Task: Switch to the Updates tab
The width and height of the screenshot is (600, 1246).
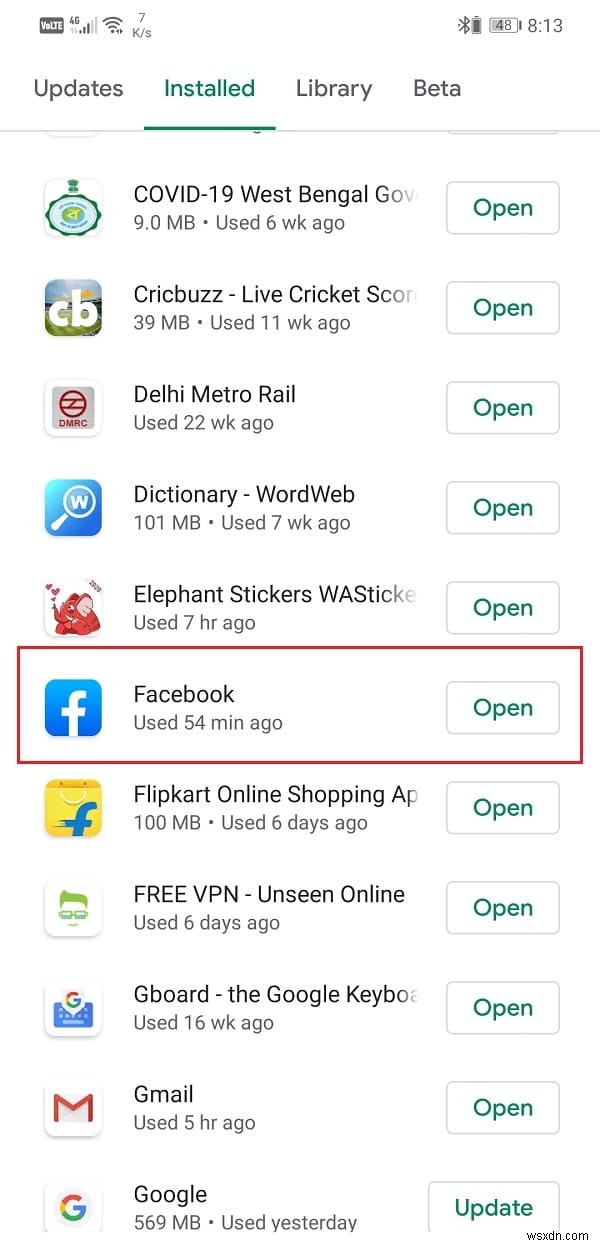Action: coord(78,88)
